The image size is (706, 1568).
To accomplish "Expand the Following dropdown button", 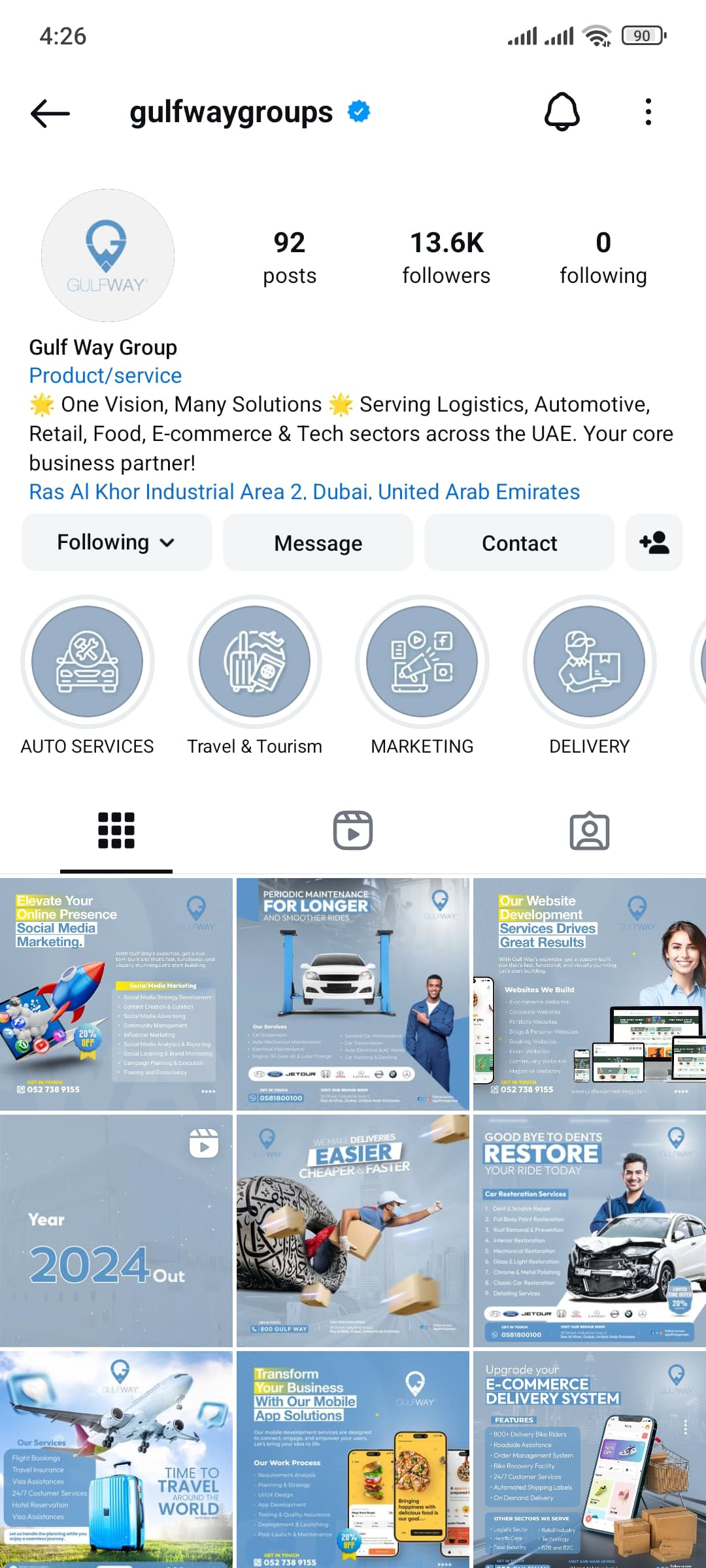I will [117, 542].
